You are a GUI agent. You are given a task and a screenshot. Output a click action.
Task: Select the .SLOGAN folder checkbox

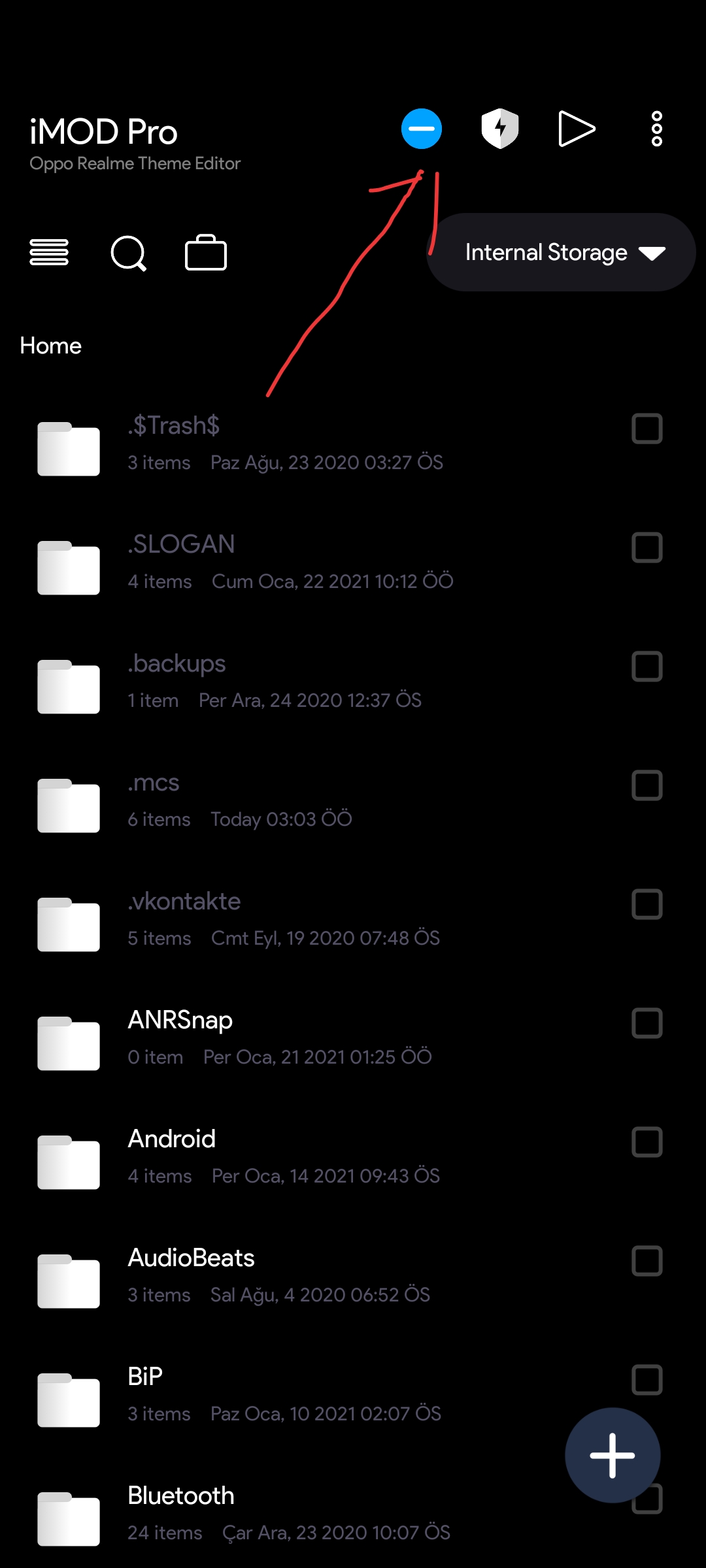[x=647, y=547]
